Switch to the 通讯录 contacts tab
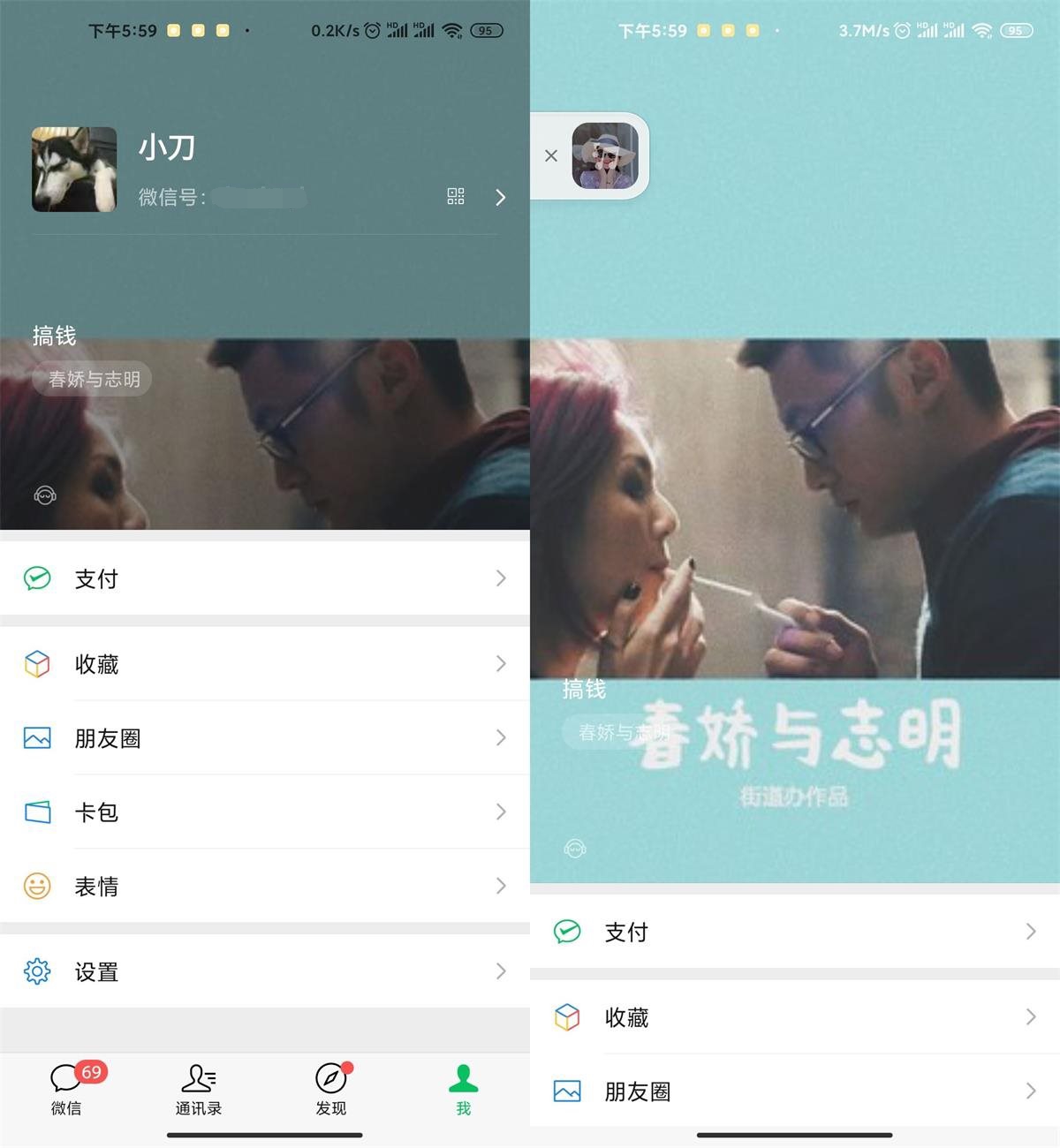Image resolution: width=1060 pixels, height=1148 pixels. pos(199,1089)
